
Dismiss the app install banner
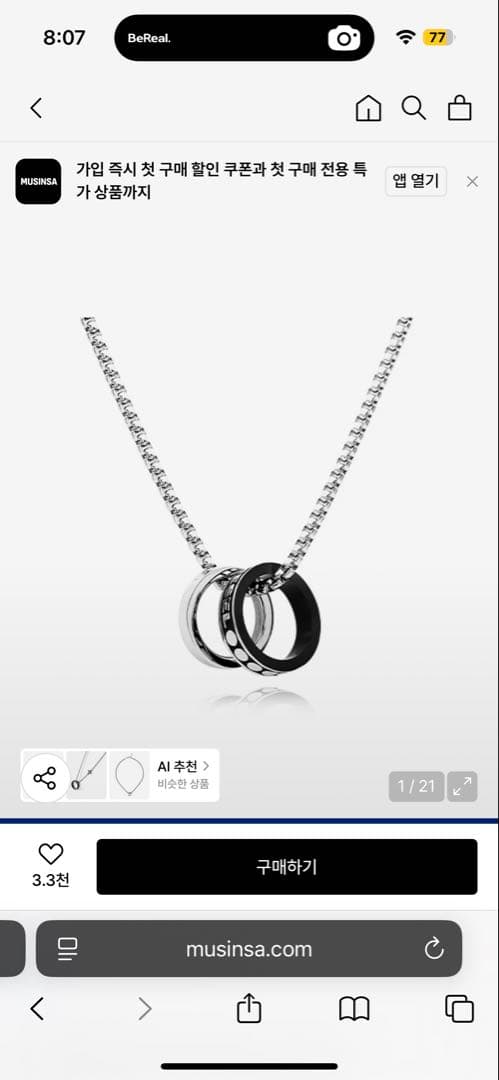[x=472, y=182]
